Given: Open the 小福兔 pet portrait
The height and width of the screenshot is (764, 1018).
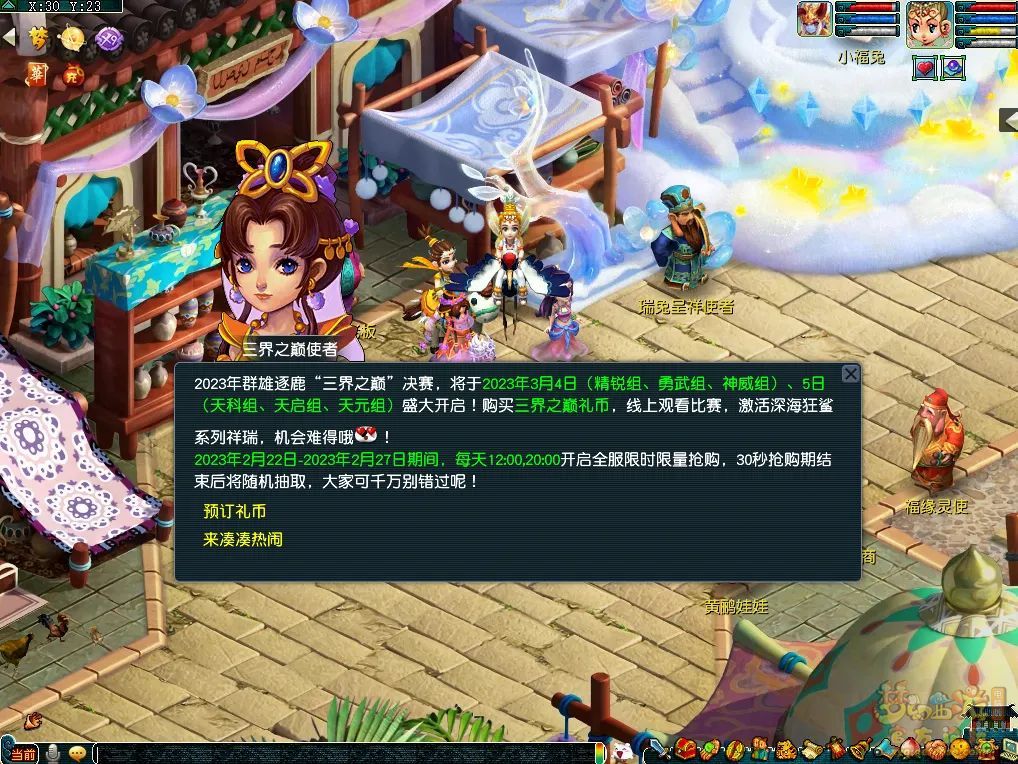Looking at the screenshot, I should (815, 20).
